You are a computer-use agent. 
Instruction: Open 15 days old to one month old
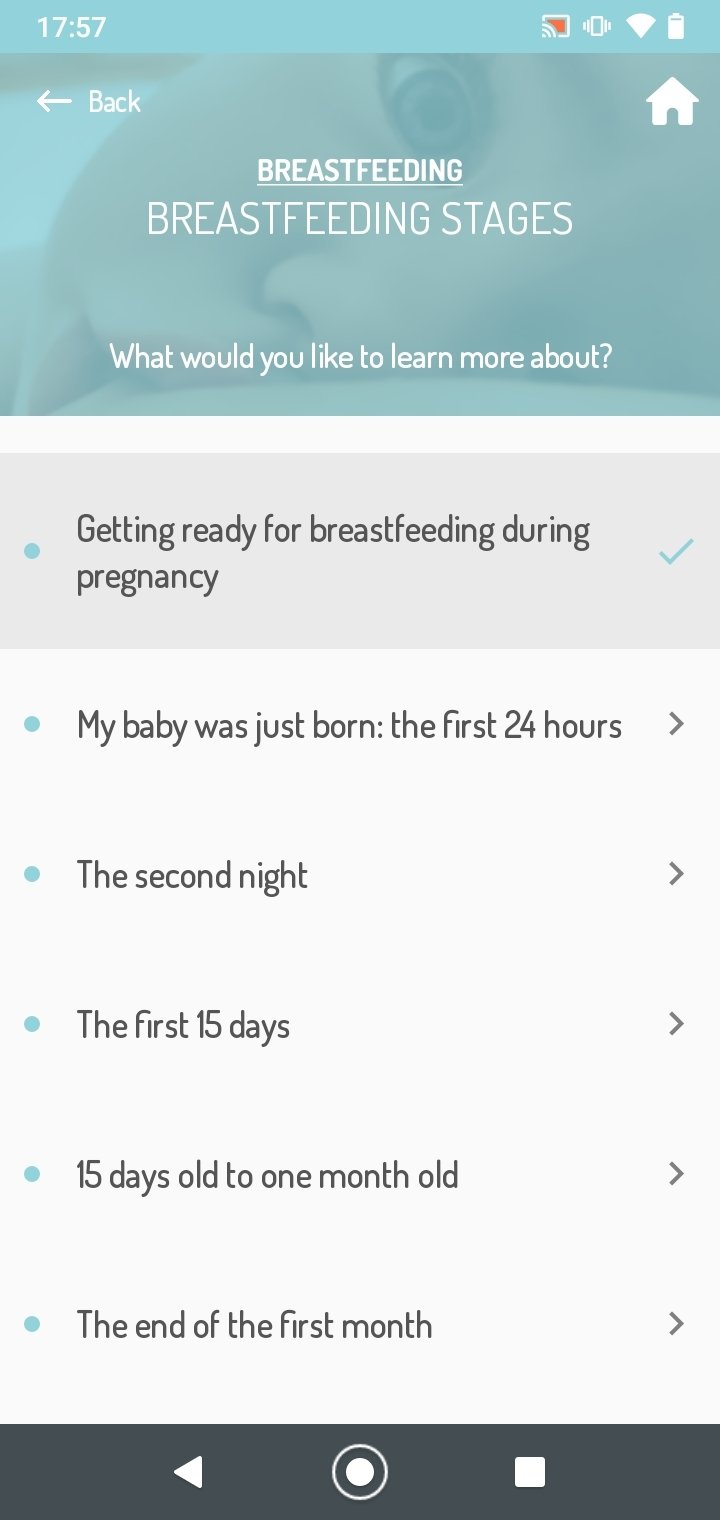pyautogui.click(x=360, y=1175)
